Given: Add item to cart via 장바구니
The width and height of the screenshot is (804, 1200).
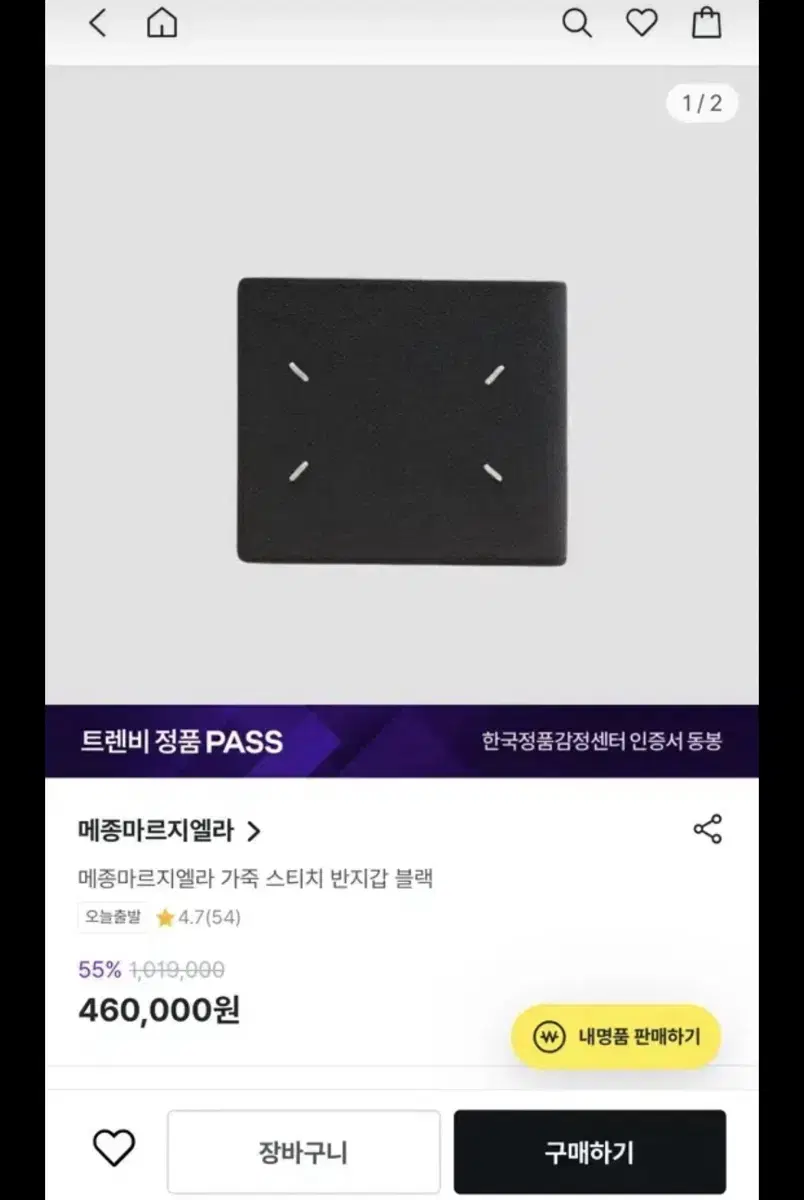Looking at the screenshot, I should tap(303, 1151).
